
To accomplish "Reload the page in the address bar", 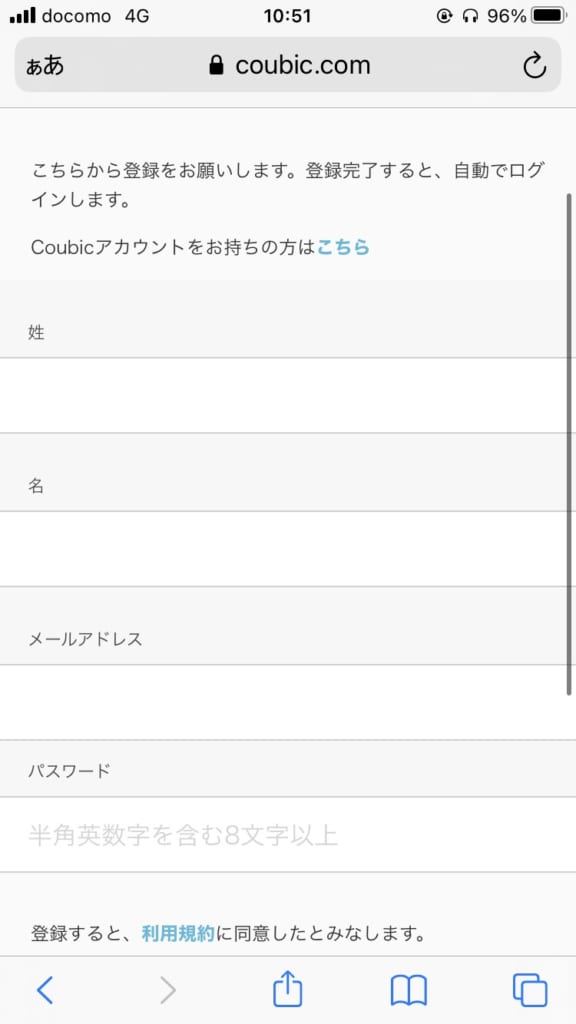I will 534,65.
